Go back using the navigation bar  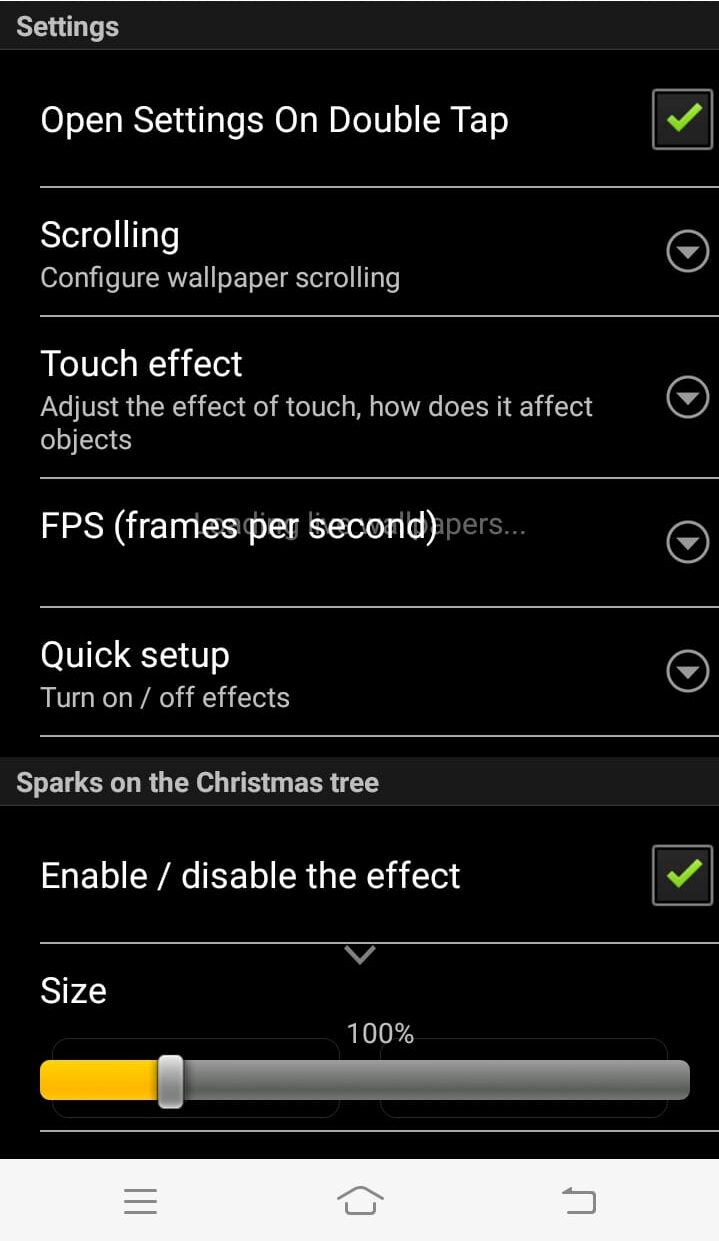coord(579,1200)
